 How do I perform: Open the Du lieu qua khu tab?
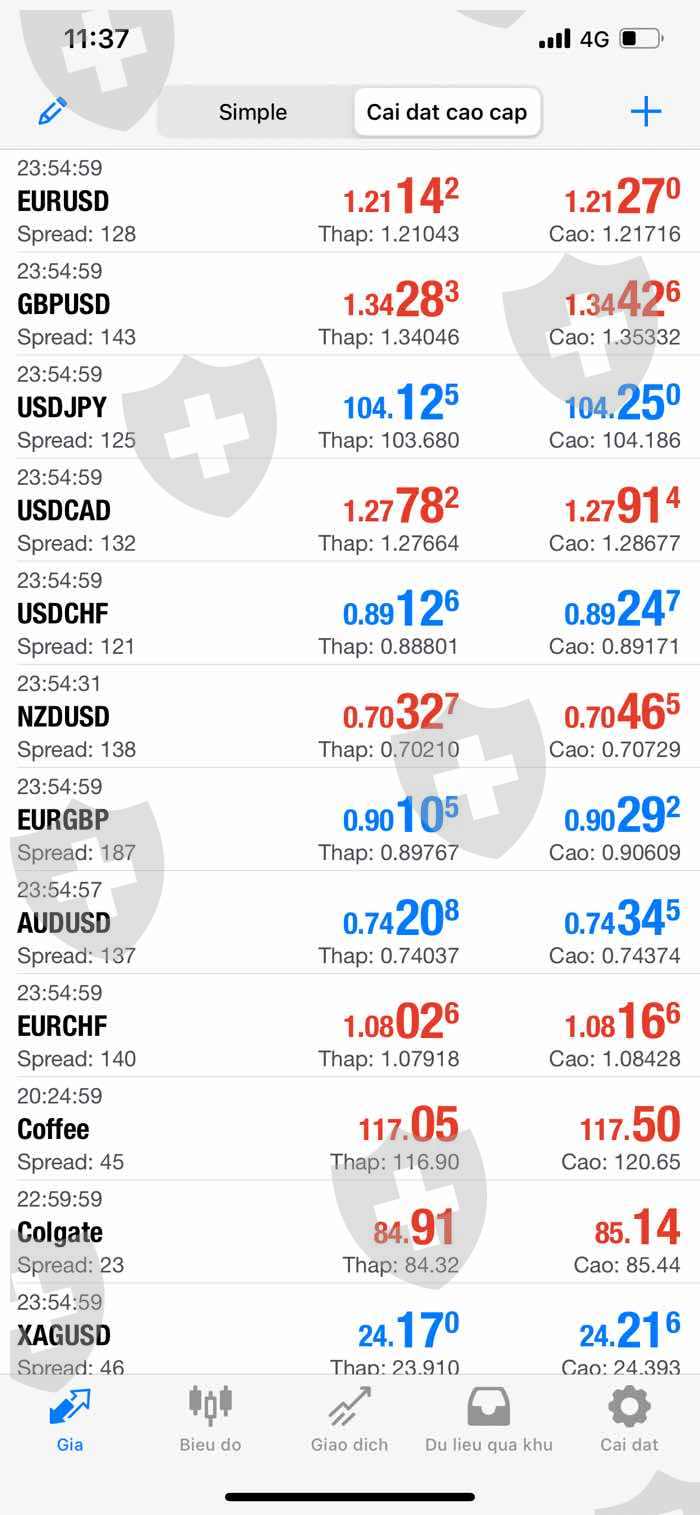489,1418
